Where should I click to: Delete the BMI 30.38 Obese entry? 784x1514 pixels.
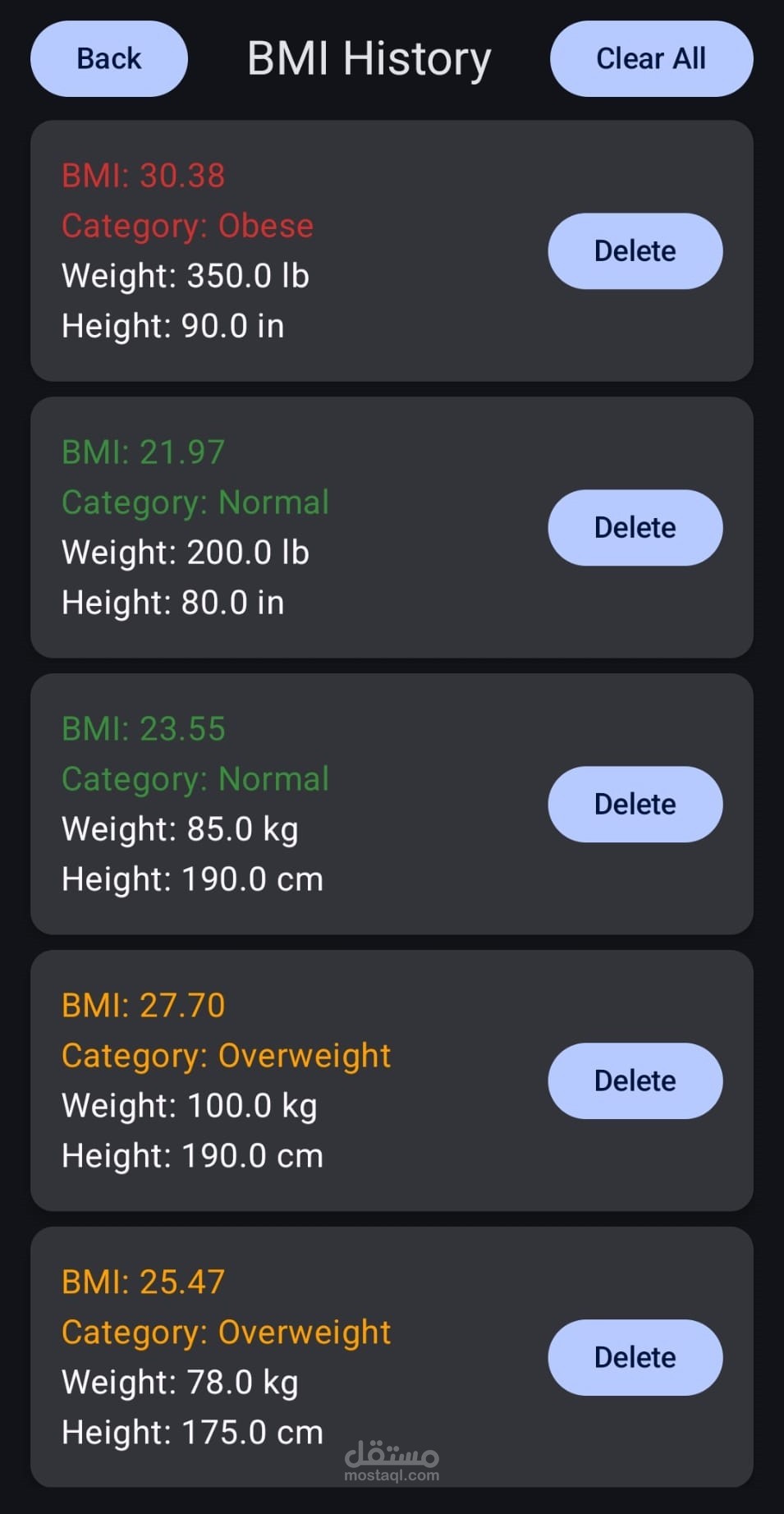[635, 251]
